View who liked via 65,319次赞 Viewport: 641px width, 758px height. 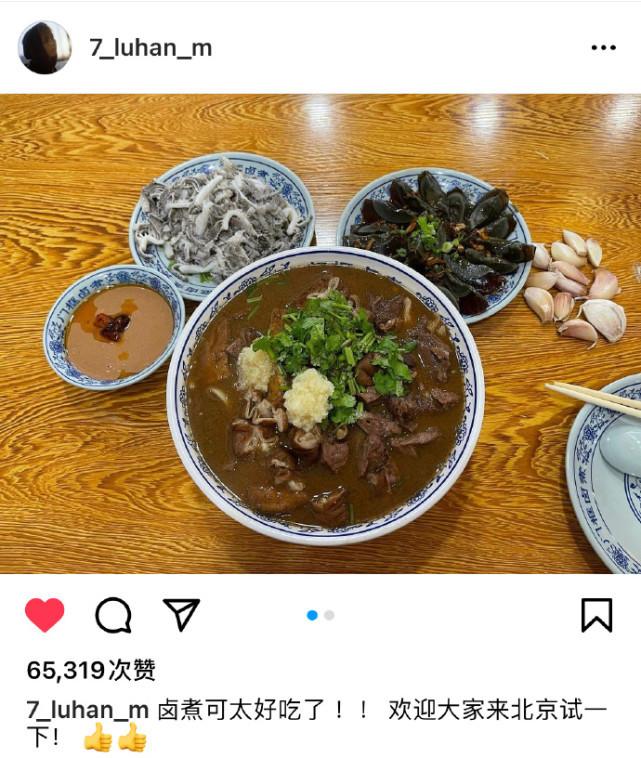click(x=91, y=670)
